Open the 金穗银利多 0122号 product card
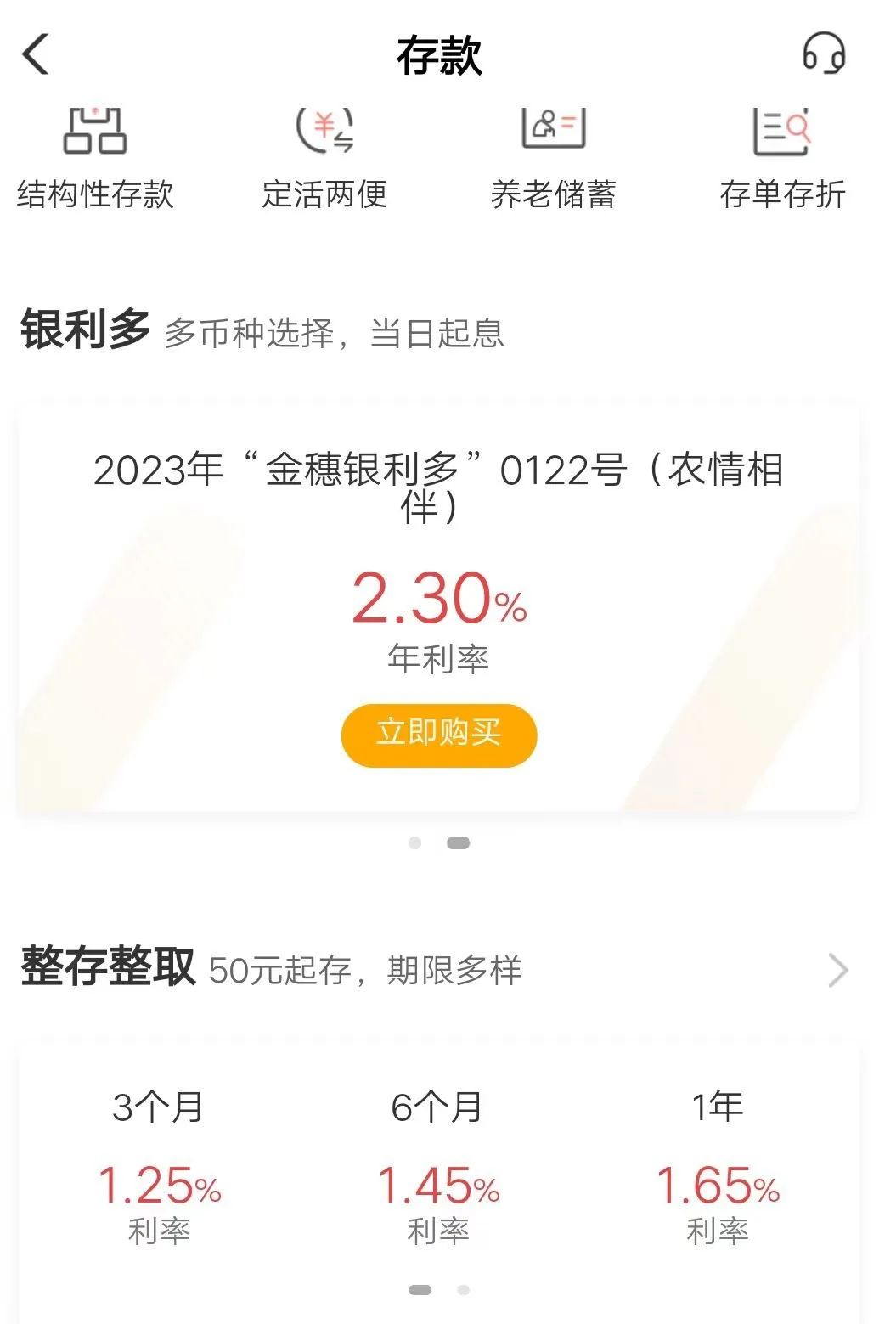Image resolution: width=896 pixels, height=1324 pixels. pos(438,608)
